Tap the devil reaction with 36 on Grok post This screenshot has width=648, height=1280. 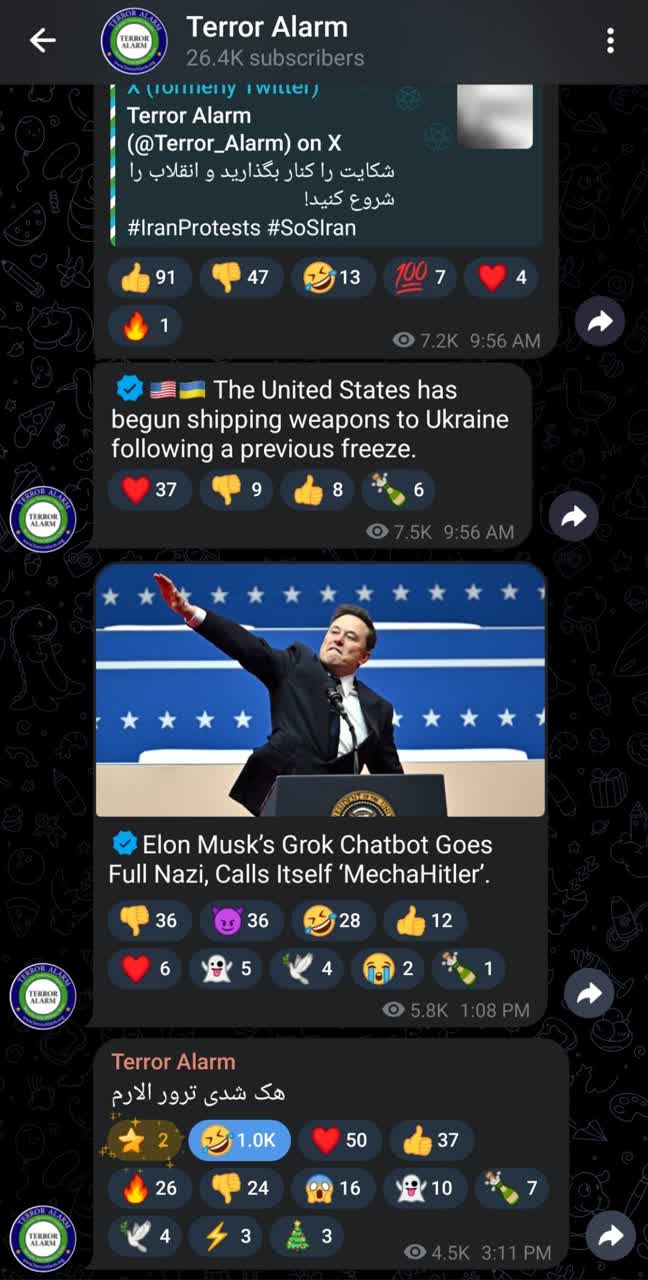point(241,920)
